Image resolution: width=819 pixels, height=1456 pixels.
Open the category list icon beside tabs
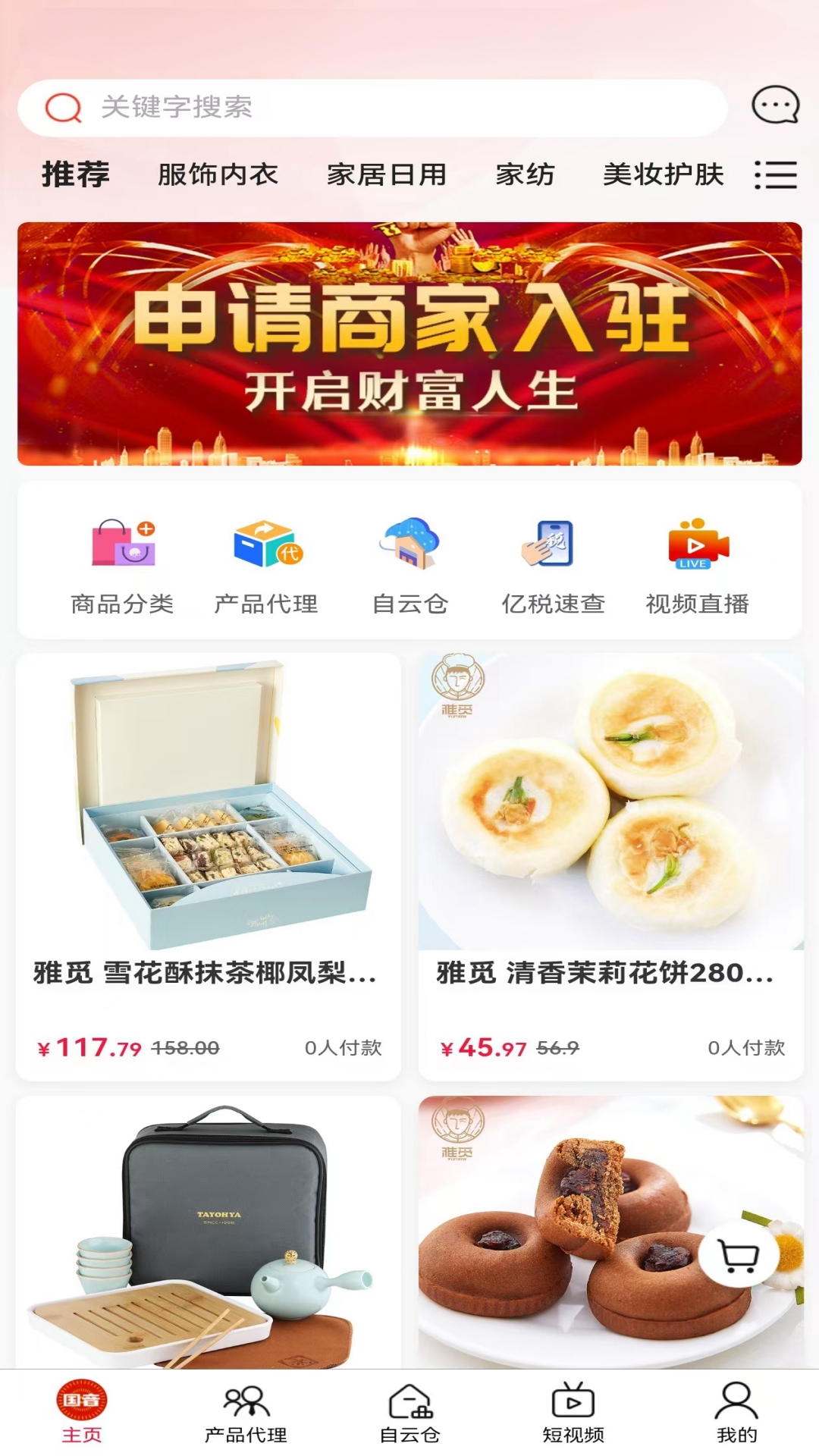pyautogui.click(x=774, y=174)
